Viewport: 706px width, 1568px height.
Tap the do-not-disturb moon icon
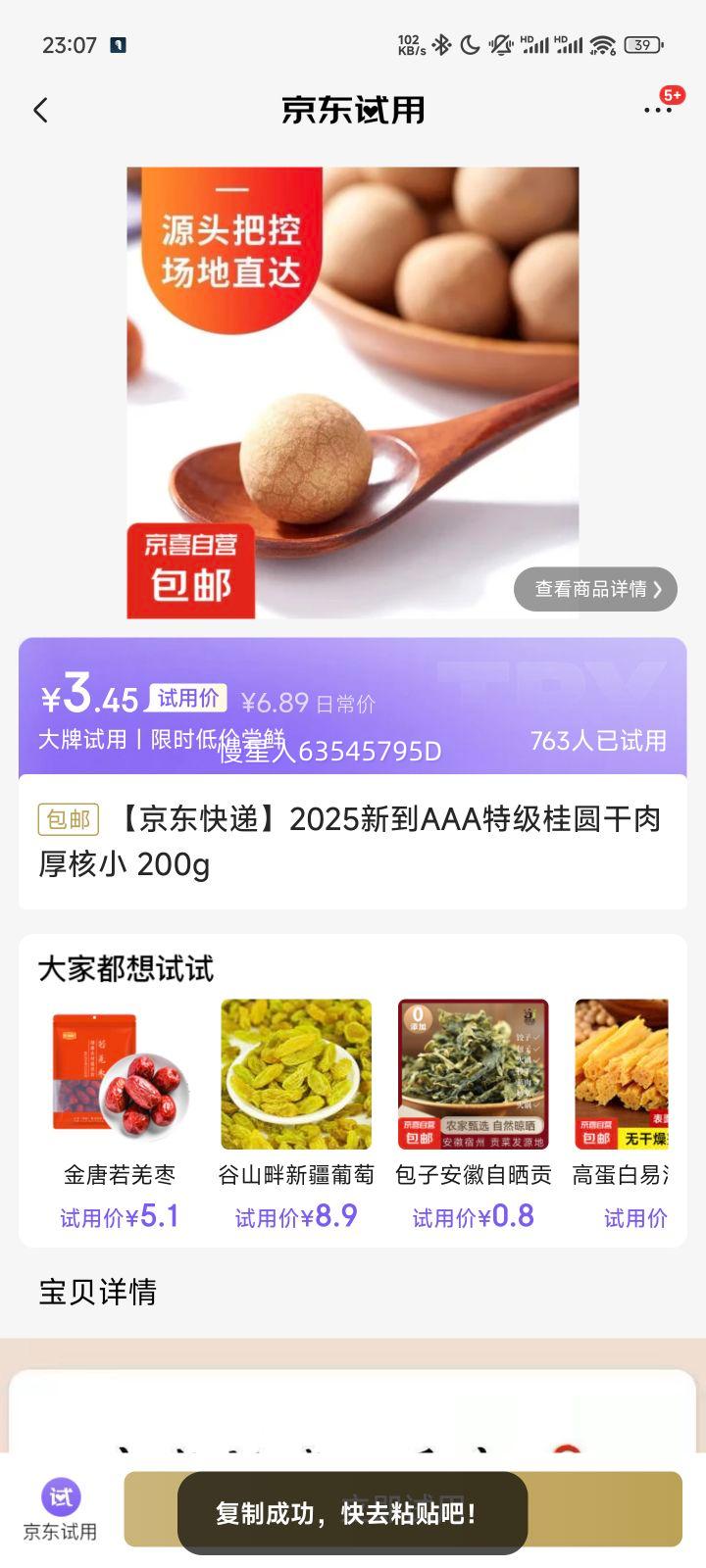point(472,42)
